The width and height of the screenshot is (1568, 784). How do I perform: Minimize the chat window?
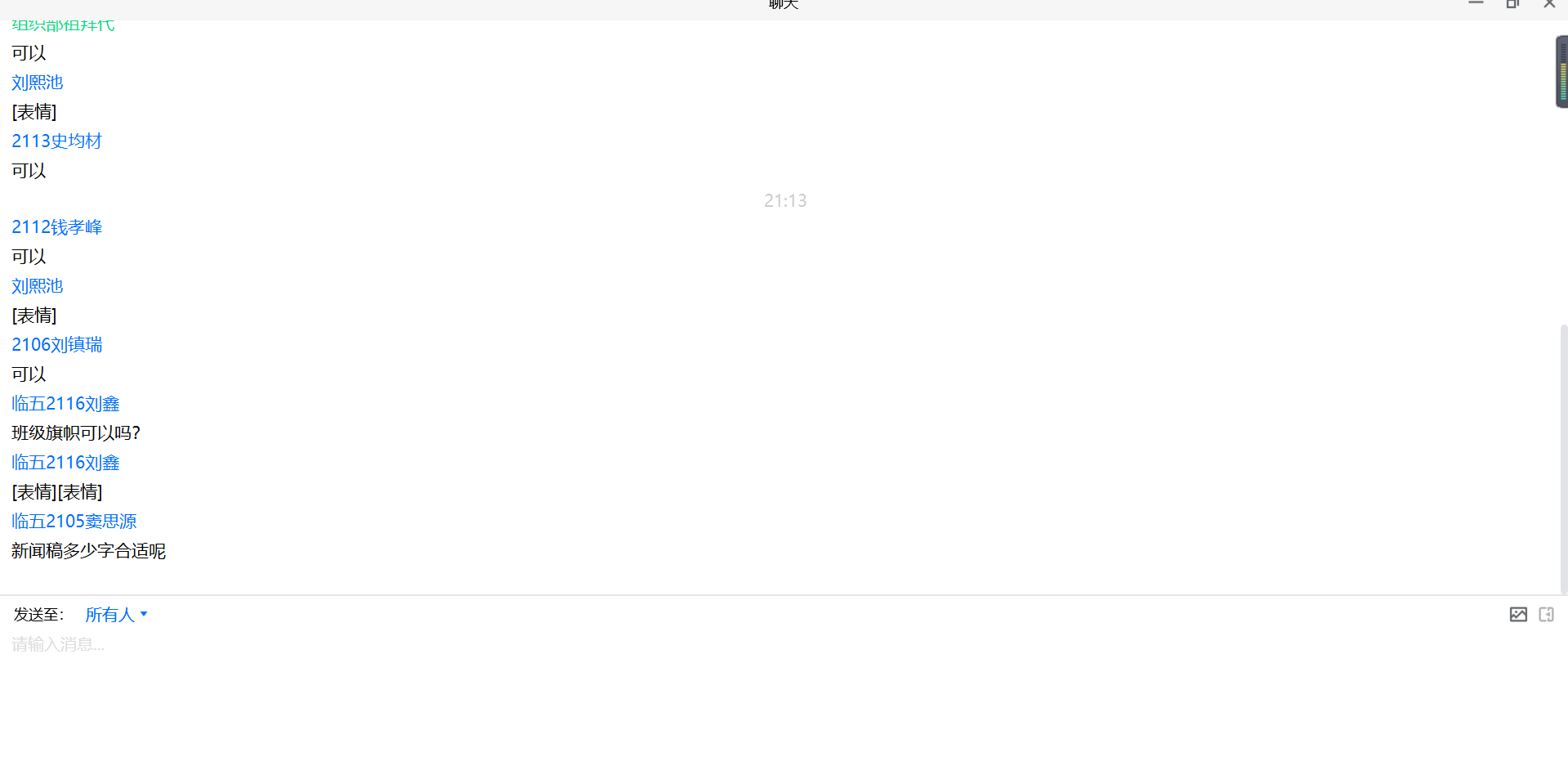[1476, 4]
